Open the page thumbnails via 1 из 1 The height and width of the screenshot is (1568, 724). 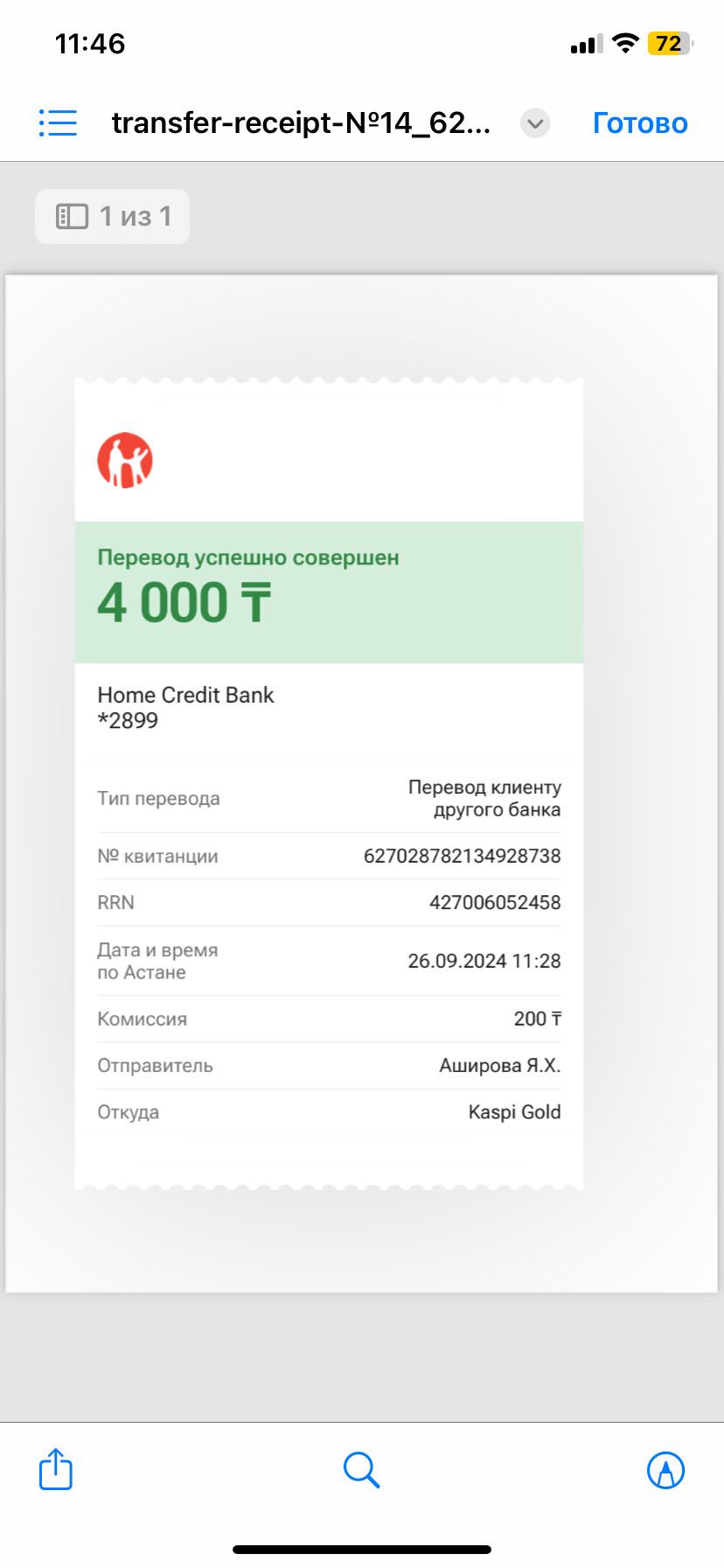click(x=113, y=216)
